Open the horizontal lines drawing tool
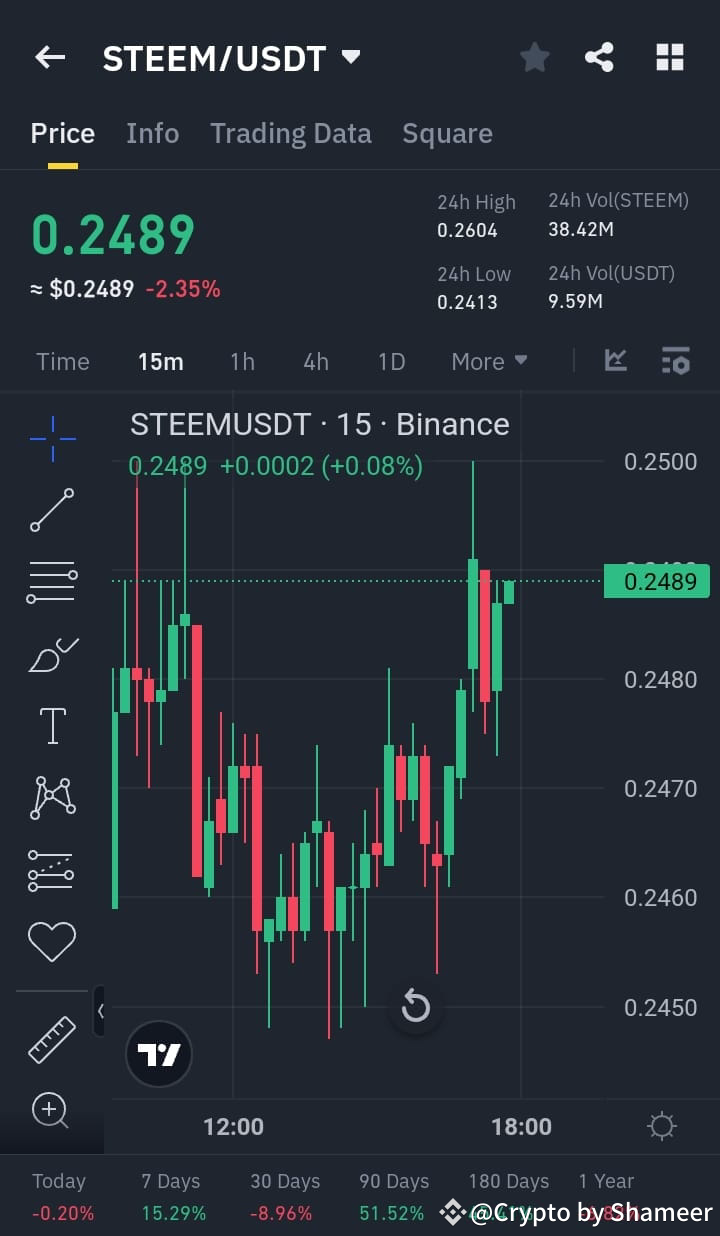 [x=52, y=583]
